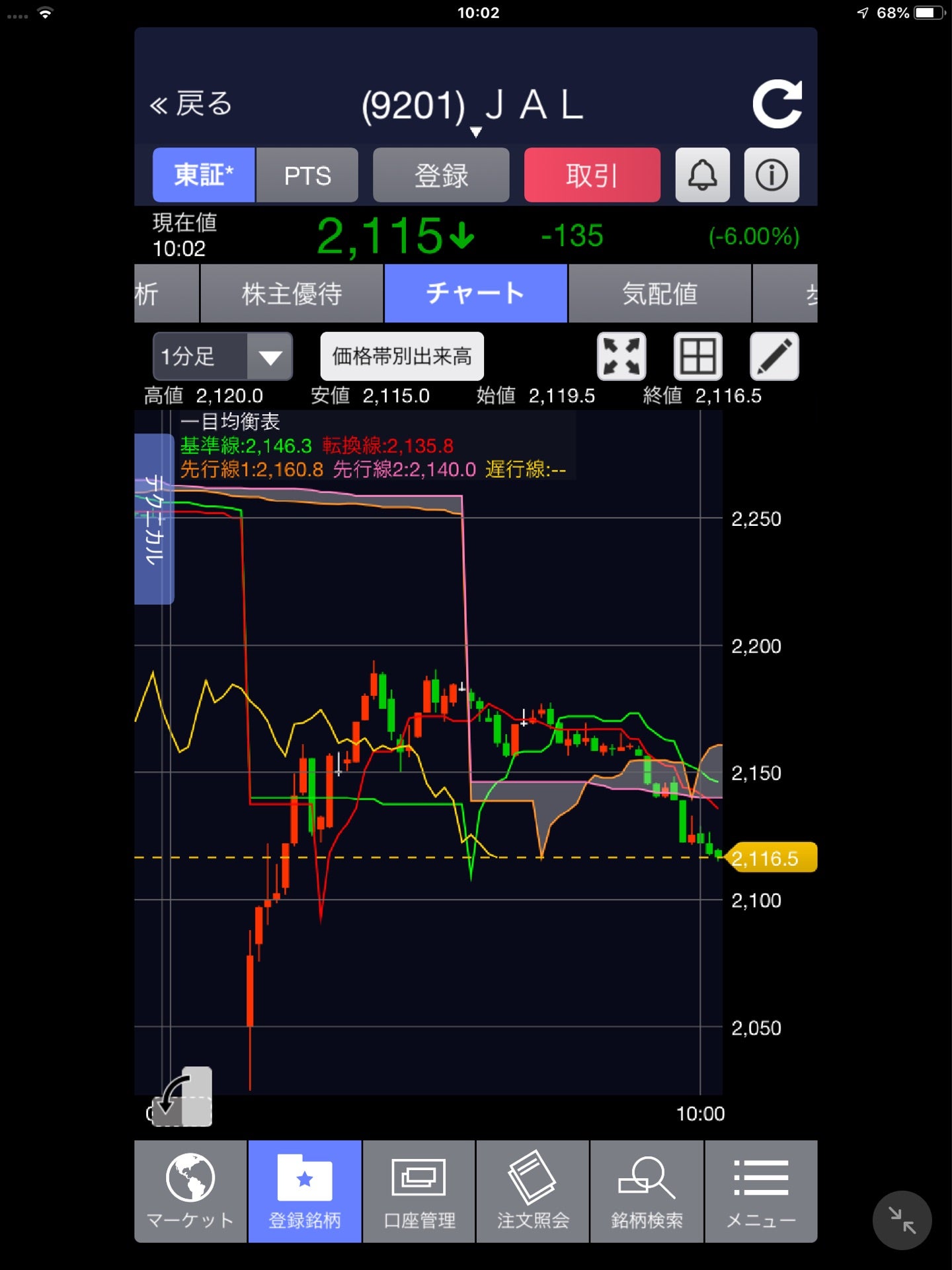952x1270 pixels.
Task: Open the price alert bell
Action: [x=702, y=175]
